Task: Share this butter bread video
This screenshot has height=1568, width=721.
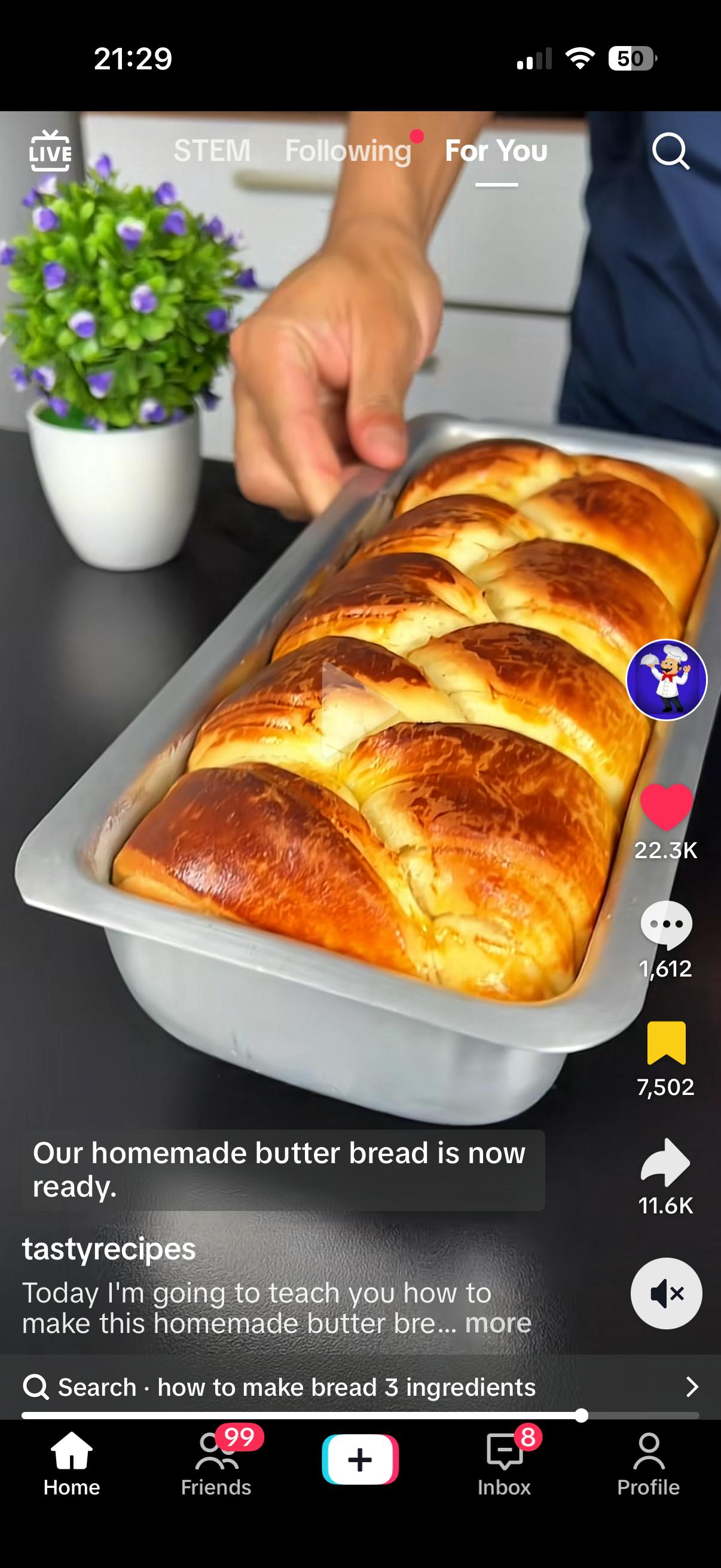Action: pos(665,1162)
